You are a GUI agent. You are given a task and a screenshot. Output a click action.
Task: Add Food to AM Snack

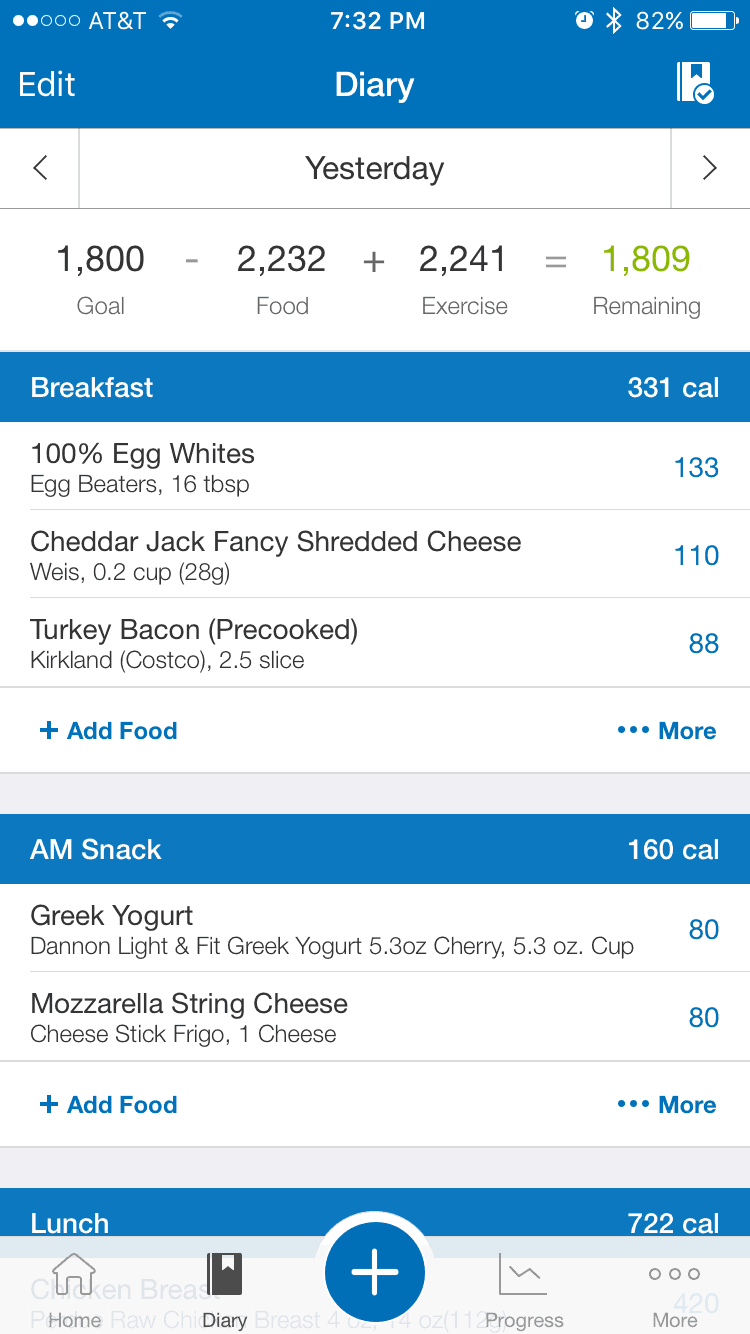pos(108,1105)
